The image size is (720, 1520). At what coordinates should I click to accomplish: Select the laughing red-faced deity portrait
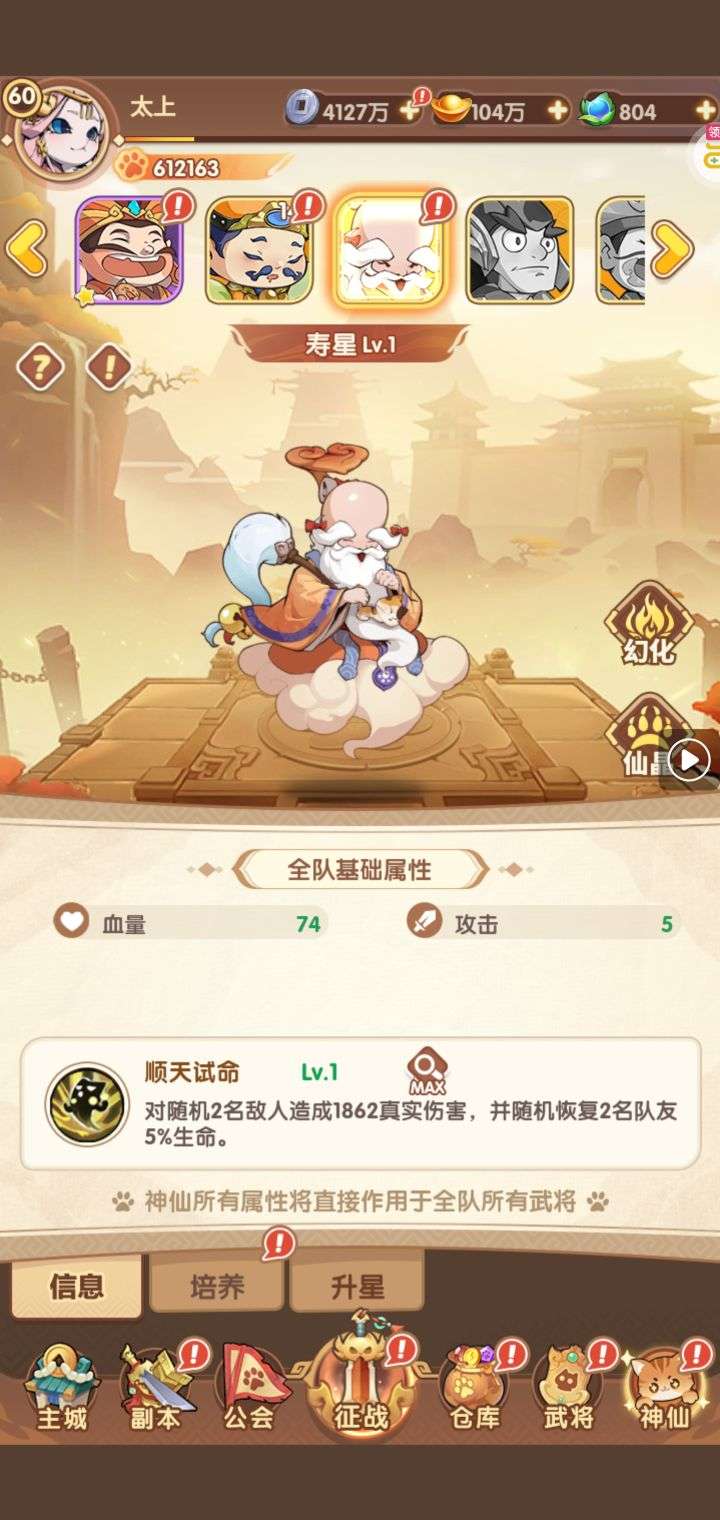coord(129,250)
